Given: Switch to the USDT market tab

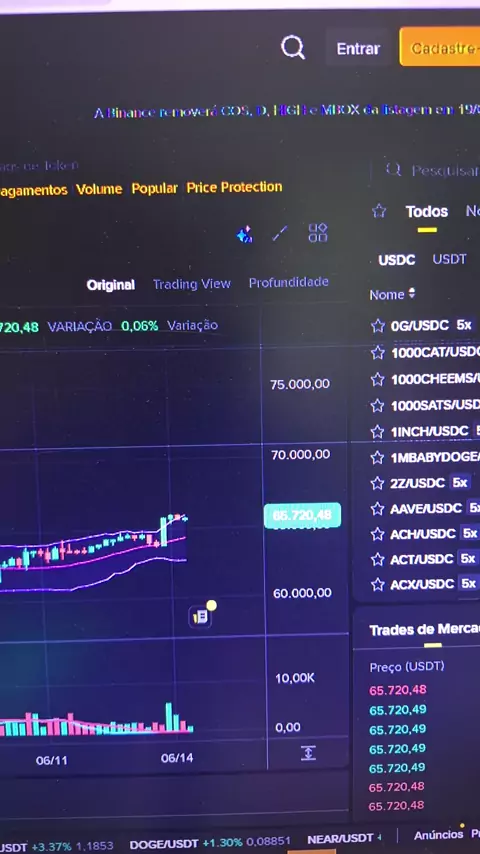Looking at the screenshot, I should pos(449,259).
